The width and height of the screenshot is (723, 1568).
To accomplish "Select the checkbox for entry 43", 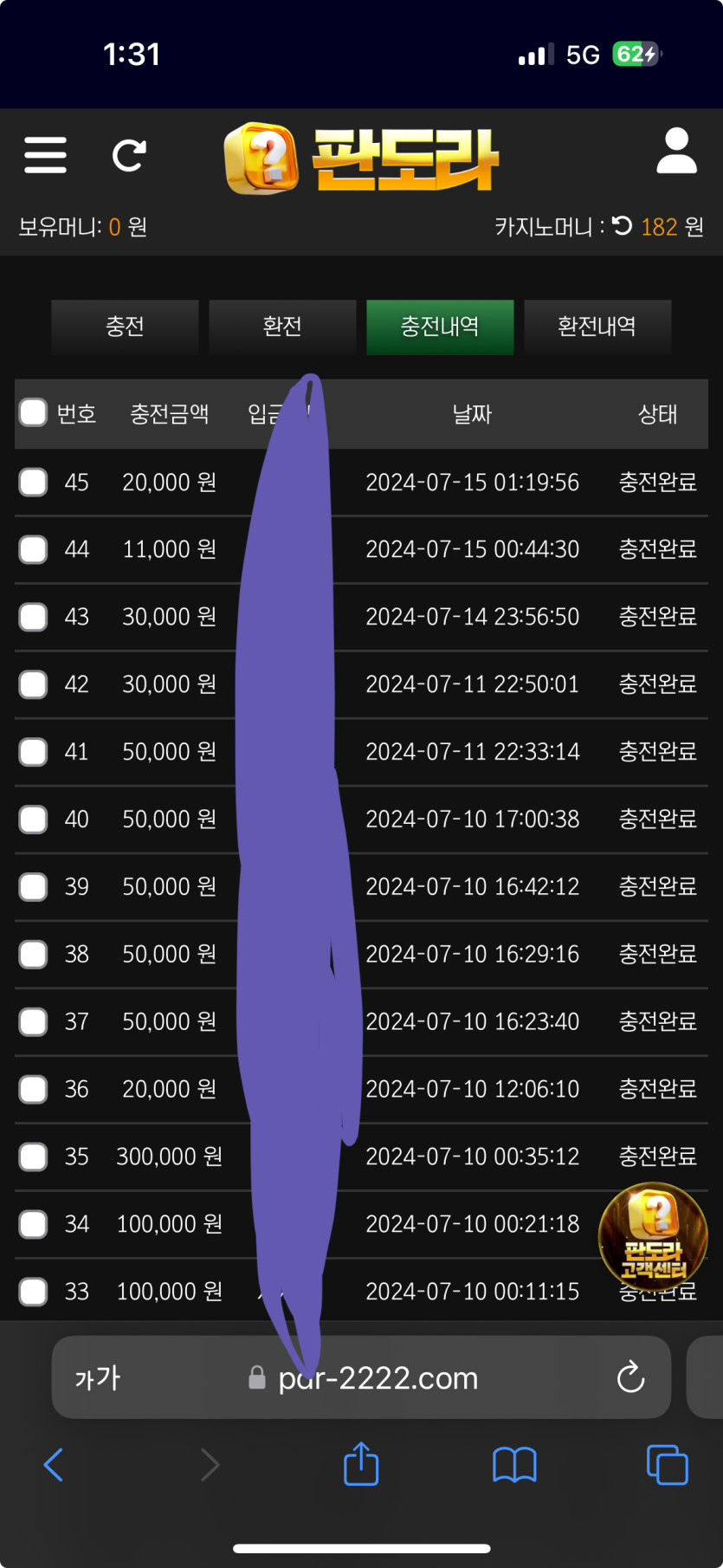I will [33, 617].
